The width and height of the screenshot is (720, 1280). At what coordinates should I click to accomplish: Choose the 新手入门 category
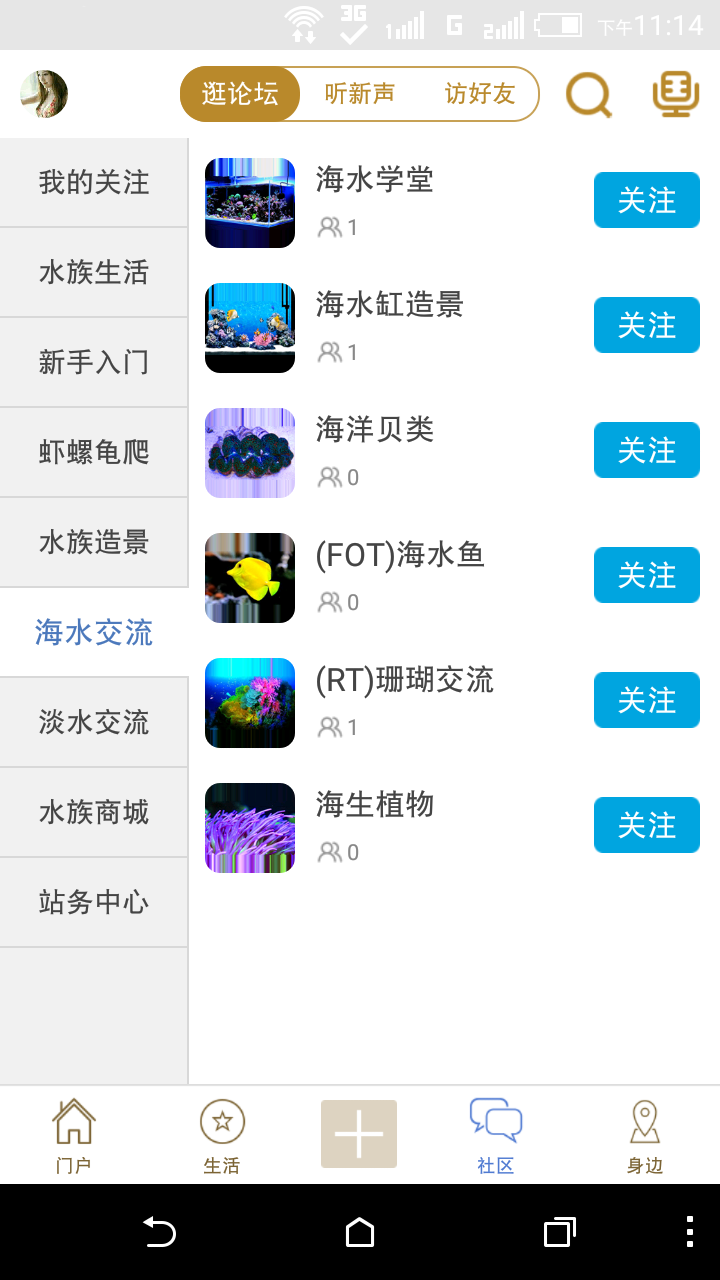click(x=94, y=362)
